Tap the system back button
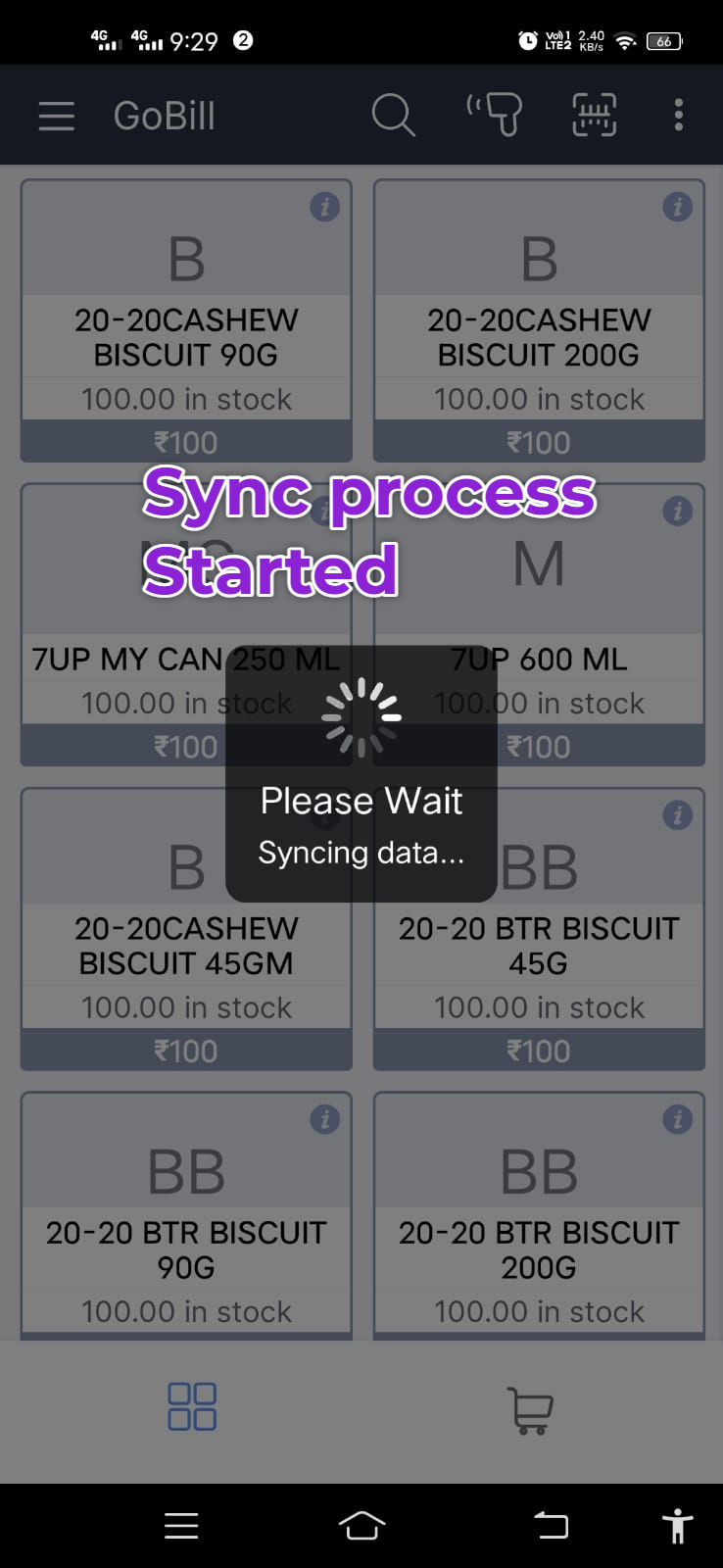The image size is (723, 1568). [551, 1526]
